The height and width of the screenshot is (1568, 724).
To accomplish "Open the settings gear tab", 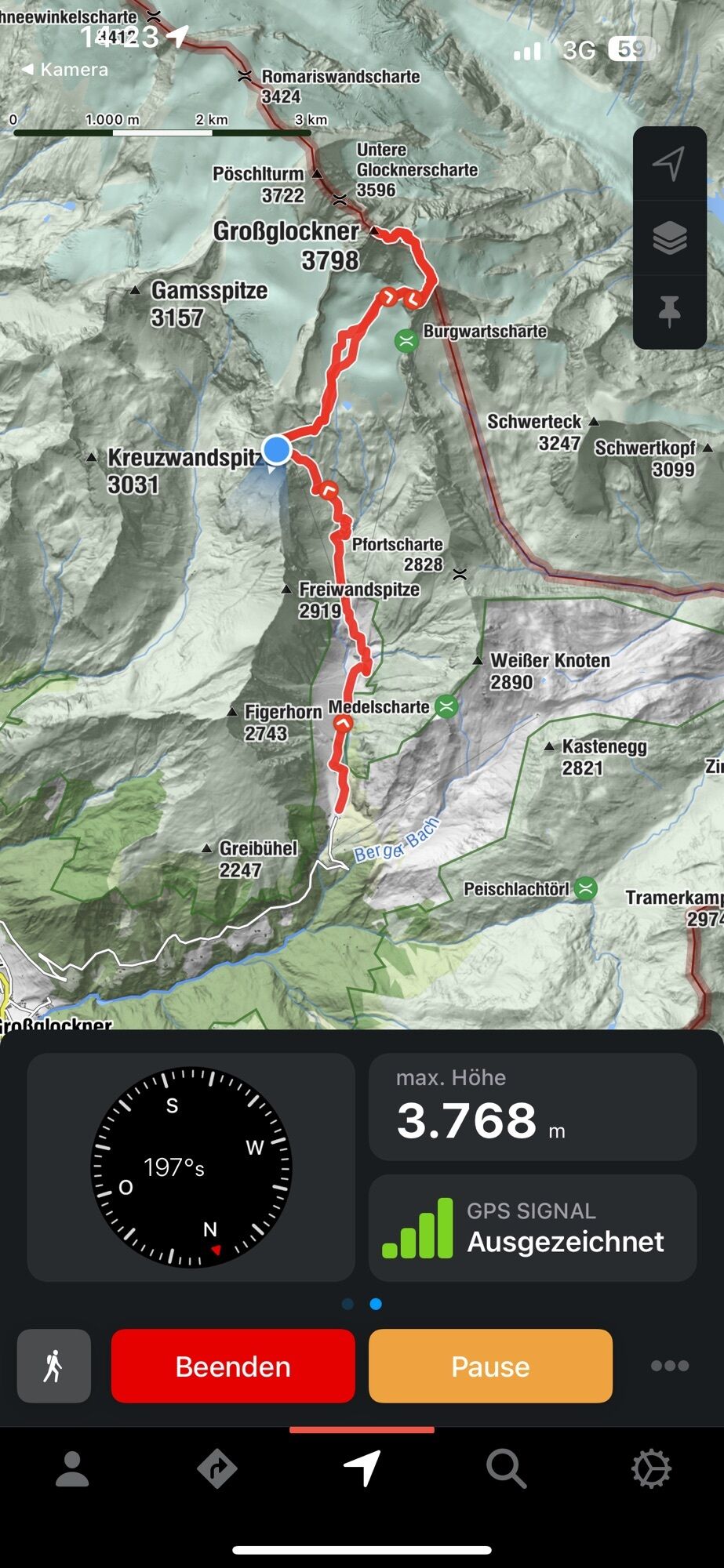I will coord(650,1468).
